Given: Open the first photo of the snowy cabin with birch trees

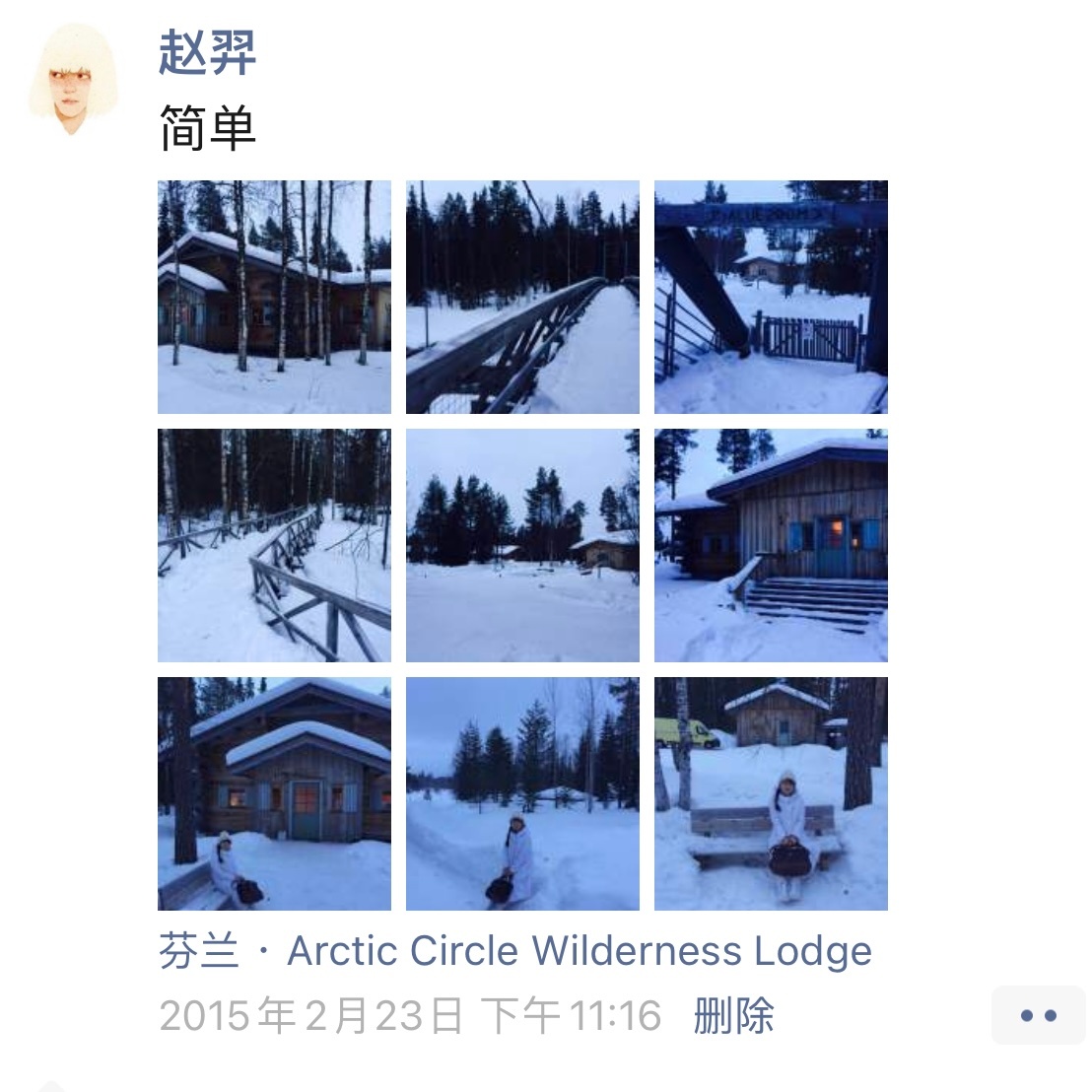Looking at the screenshot, I should click(x=274, y=297).
